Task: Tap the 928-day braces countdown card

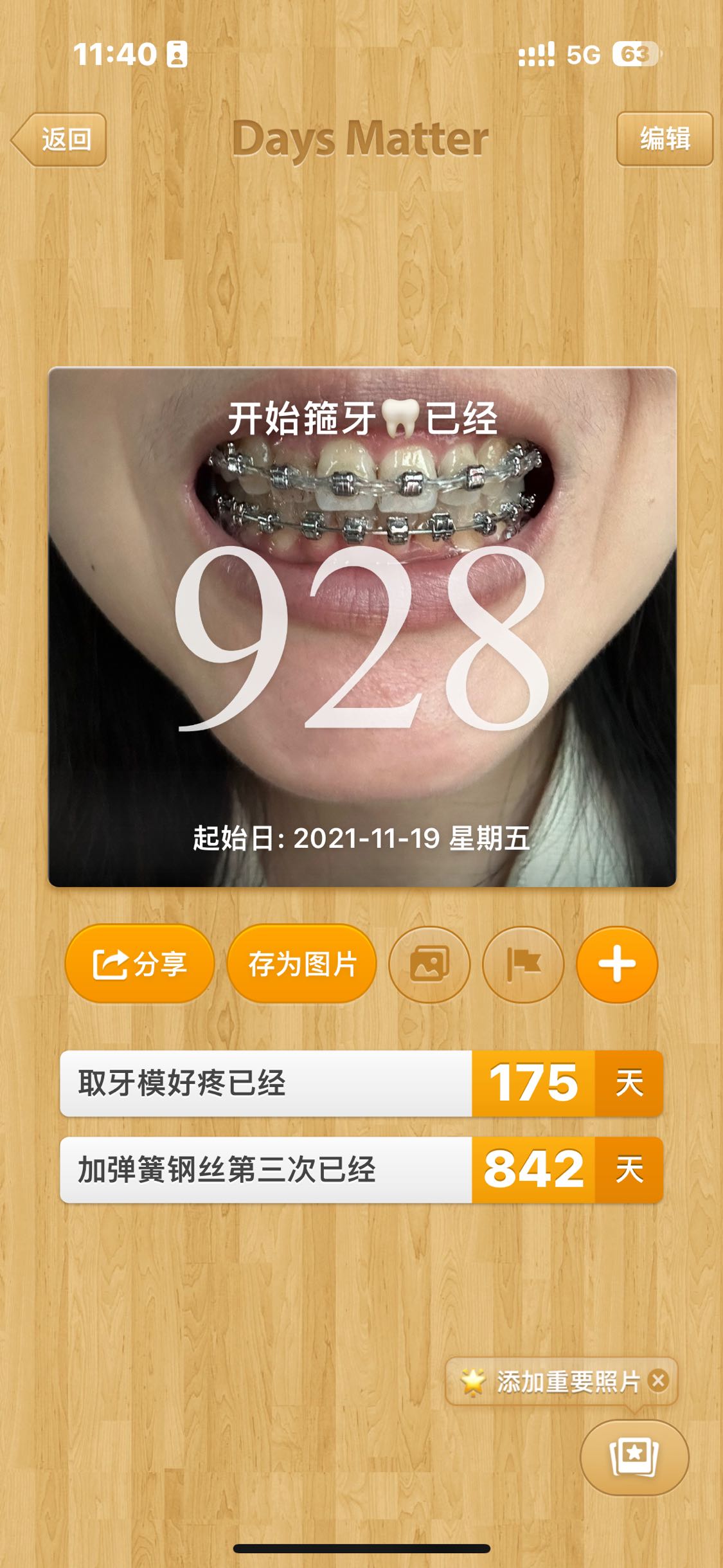Action: [x=362, y=627]
